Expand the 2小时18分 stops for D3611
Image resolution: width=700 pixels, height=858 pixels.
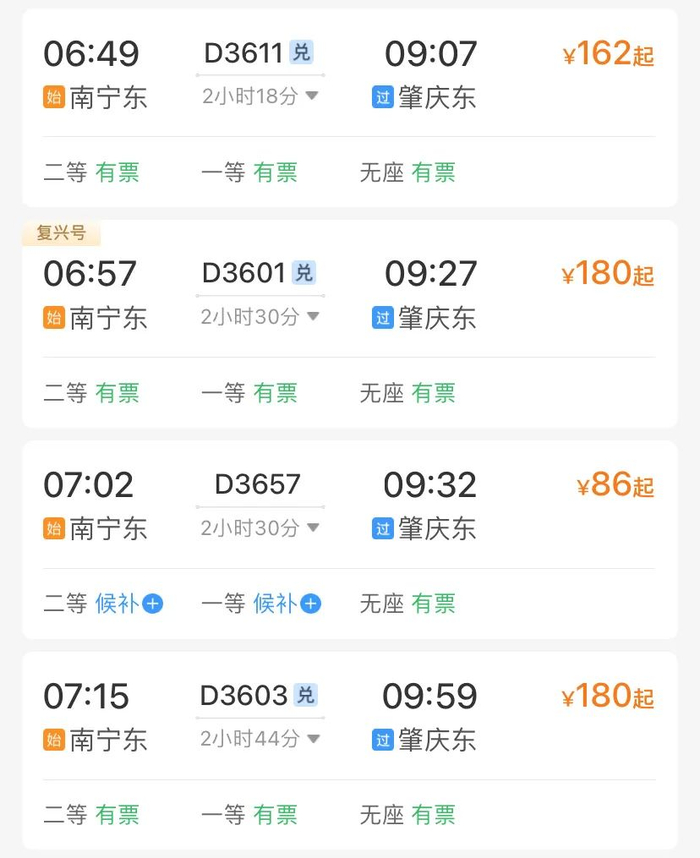tap(260, 96)
